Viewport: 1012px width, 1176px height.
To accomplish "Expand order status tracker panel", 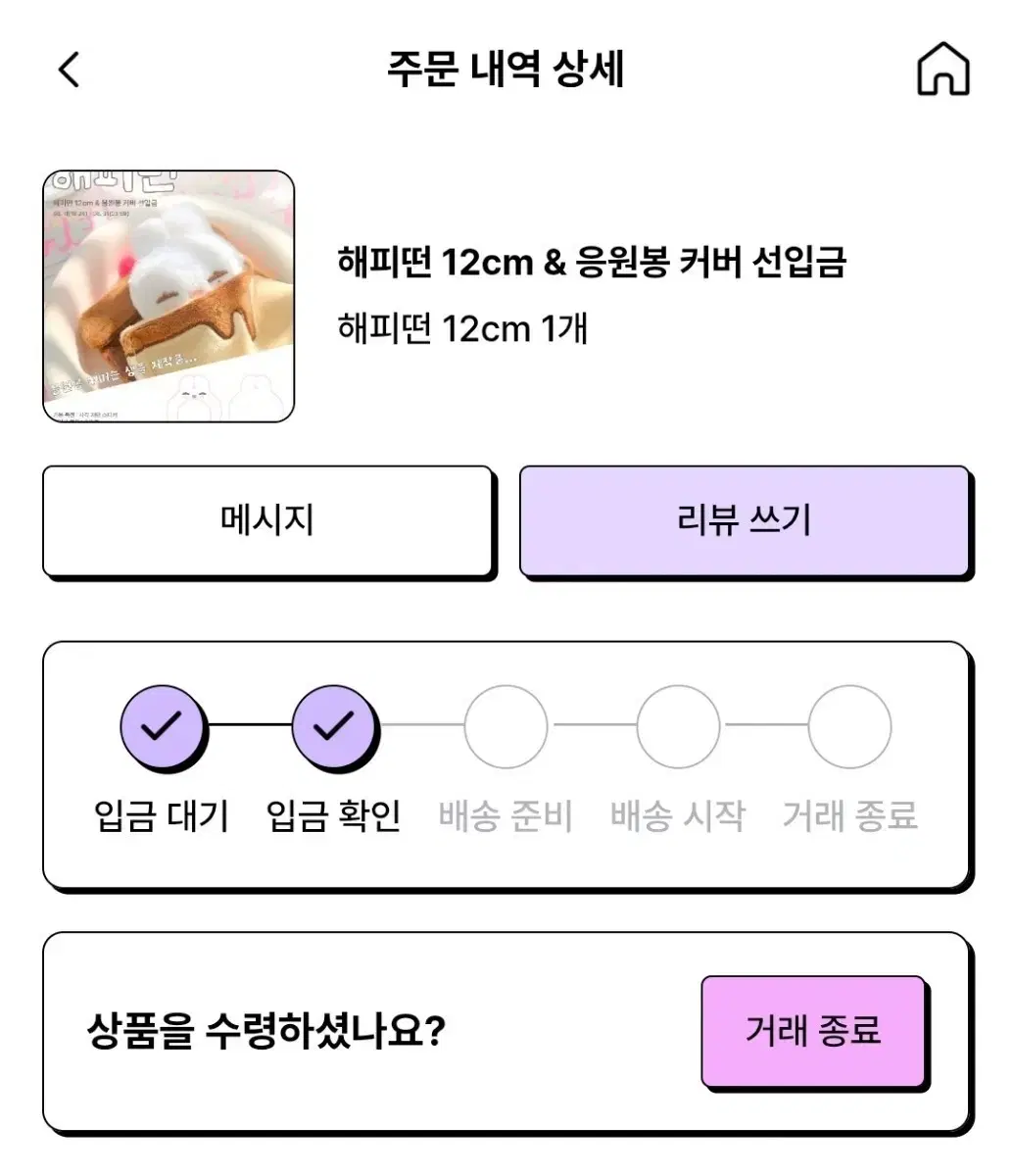I will point(506,764).
